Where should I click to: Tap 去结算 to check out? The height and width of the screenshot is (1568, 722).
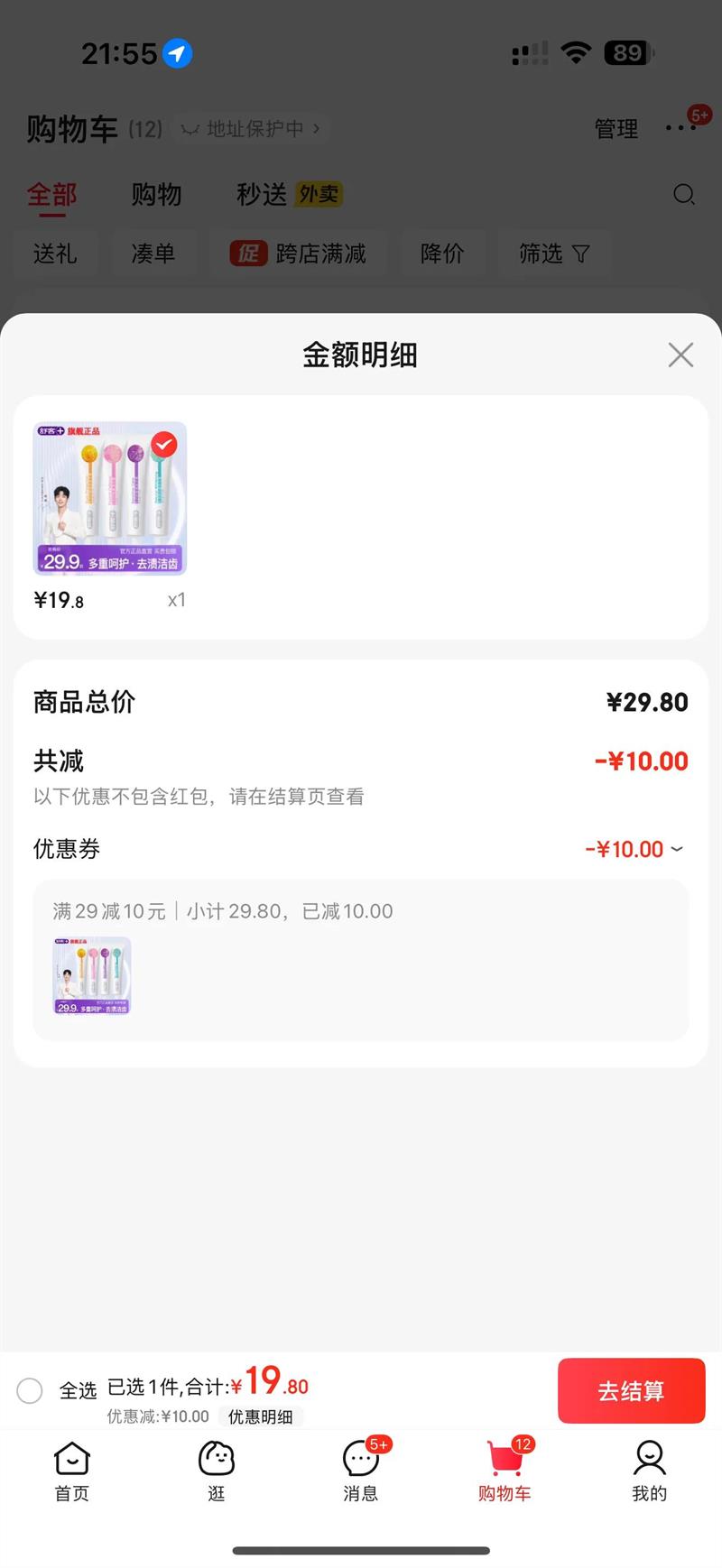tap(631, 1390)
